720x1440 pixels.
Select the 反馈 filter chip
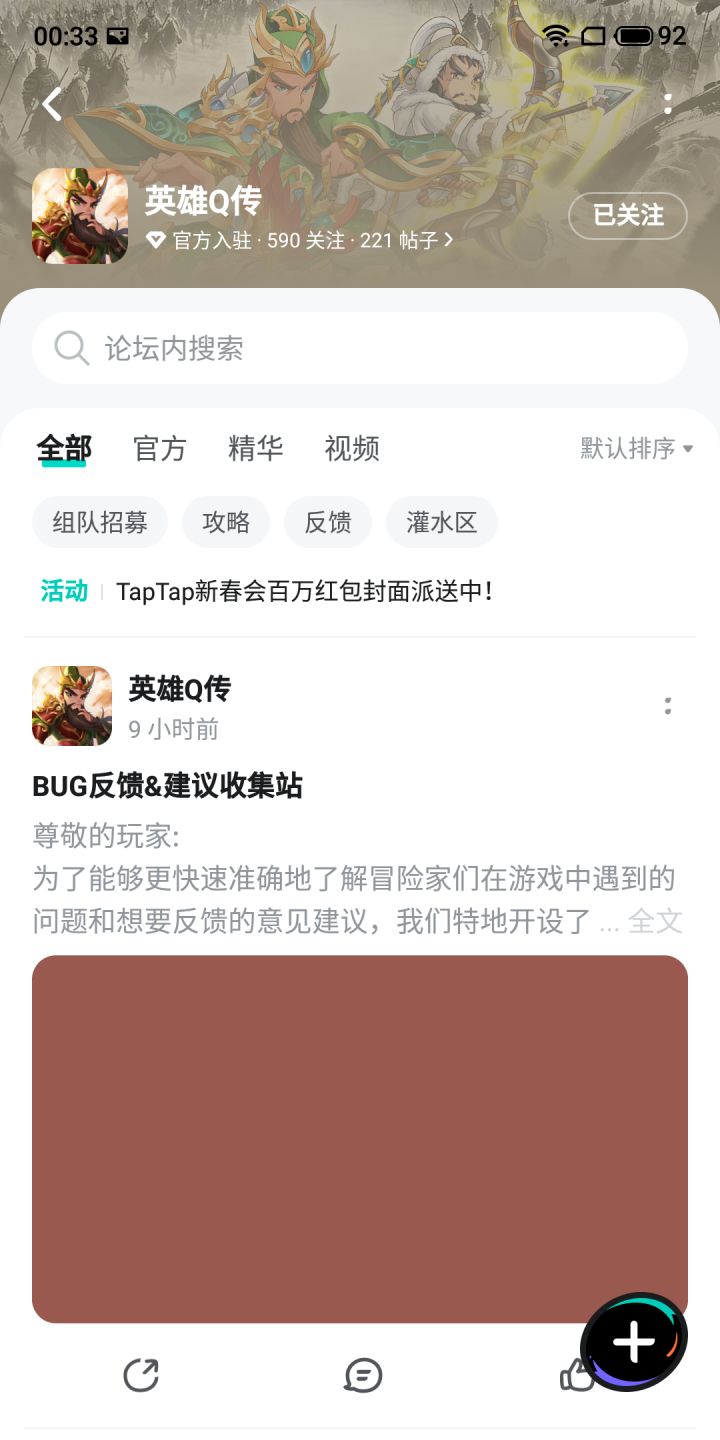coord(328,522)
